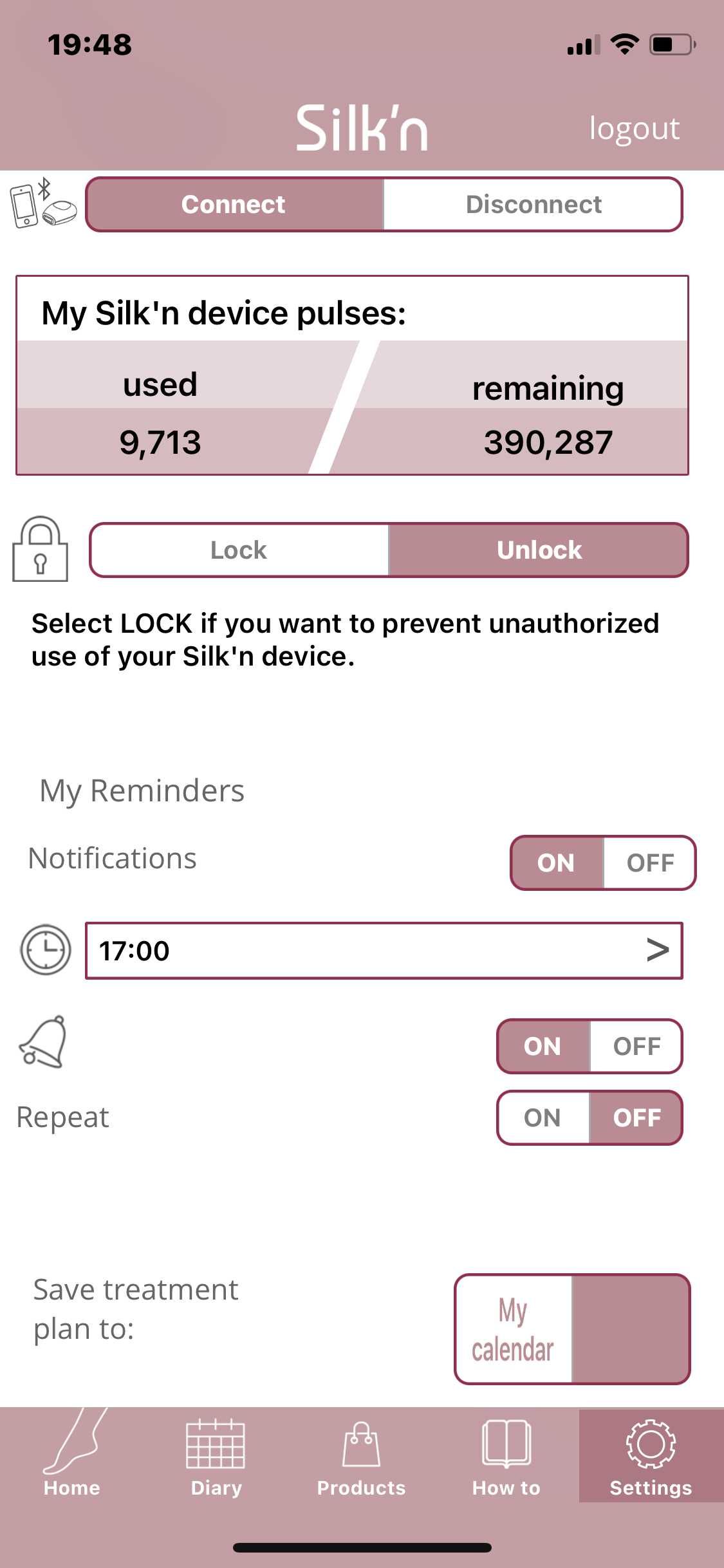This screenshot has height=1568, width=724.
Task: Open the 17:00 reminder time picker
Action: click(384, 951)
